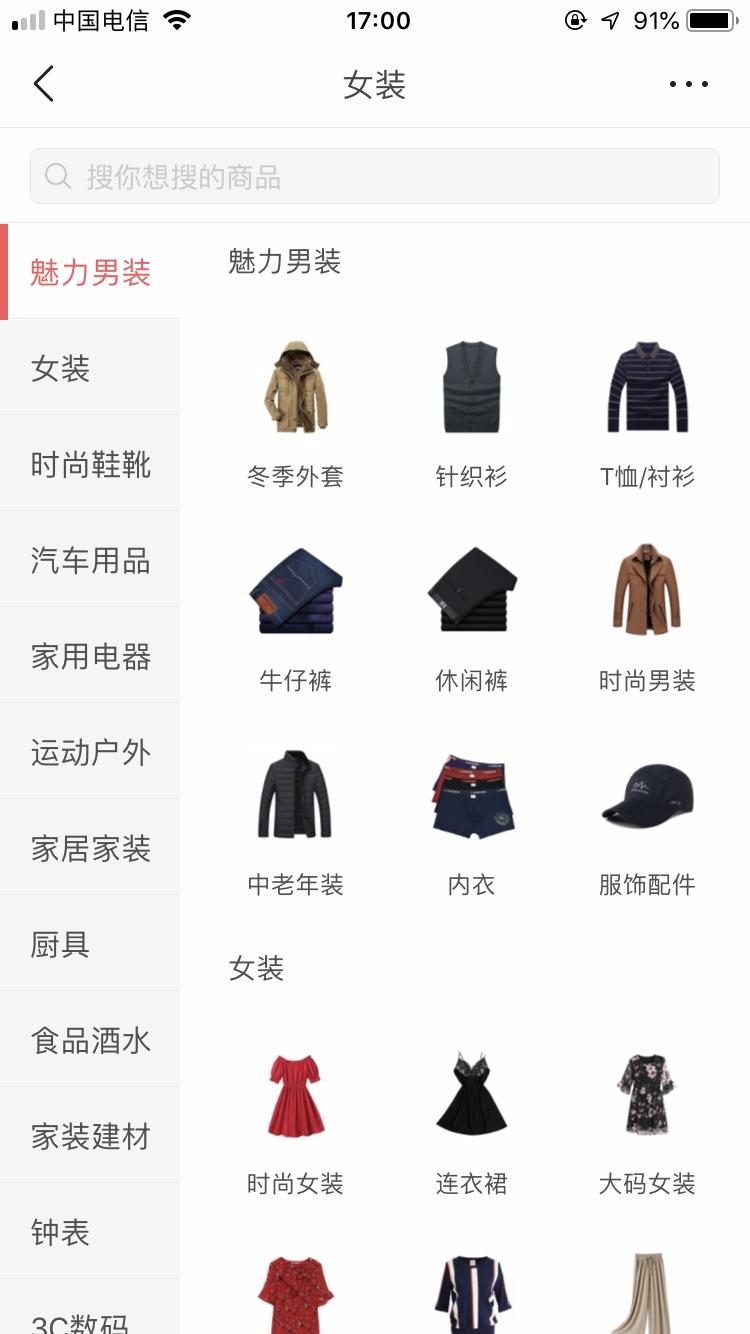Go back using the top-left arrow
The image size is (750, 1334).
tap(43, 84)
